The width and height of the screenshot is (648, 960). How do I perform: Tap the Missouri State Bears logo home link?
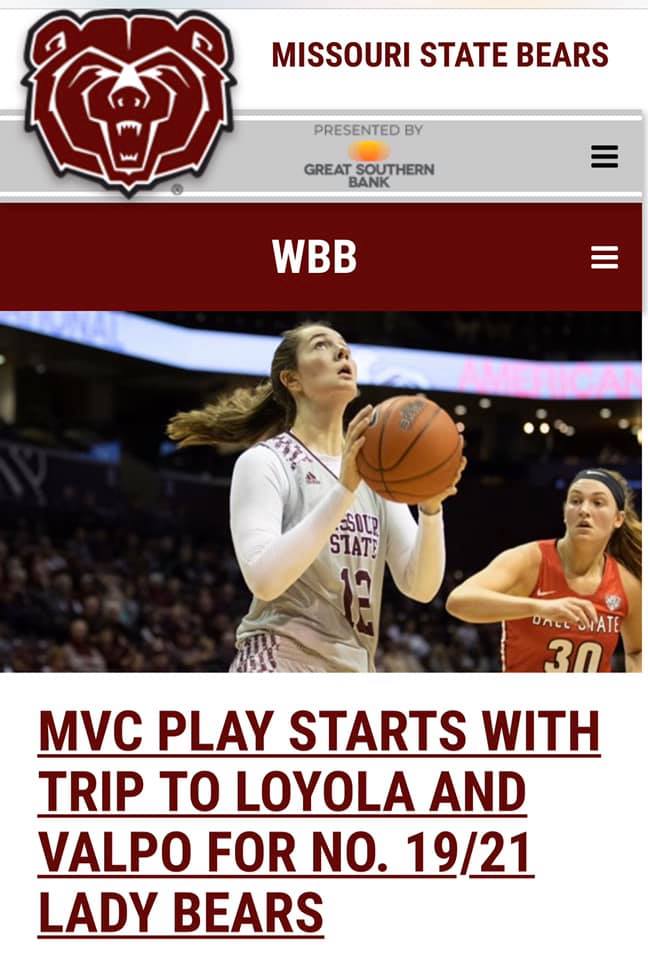(129, 100)
